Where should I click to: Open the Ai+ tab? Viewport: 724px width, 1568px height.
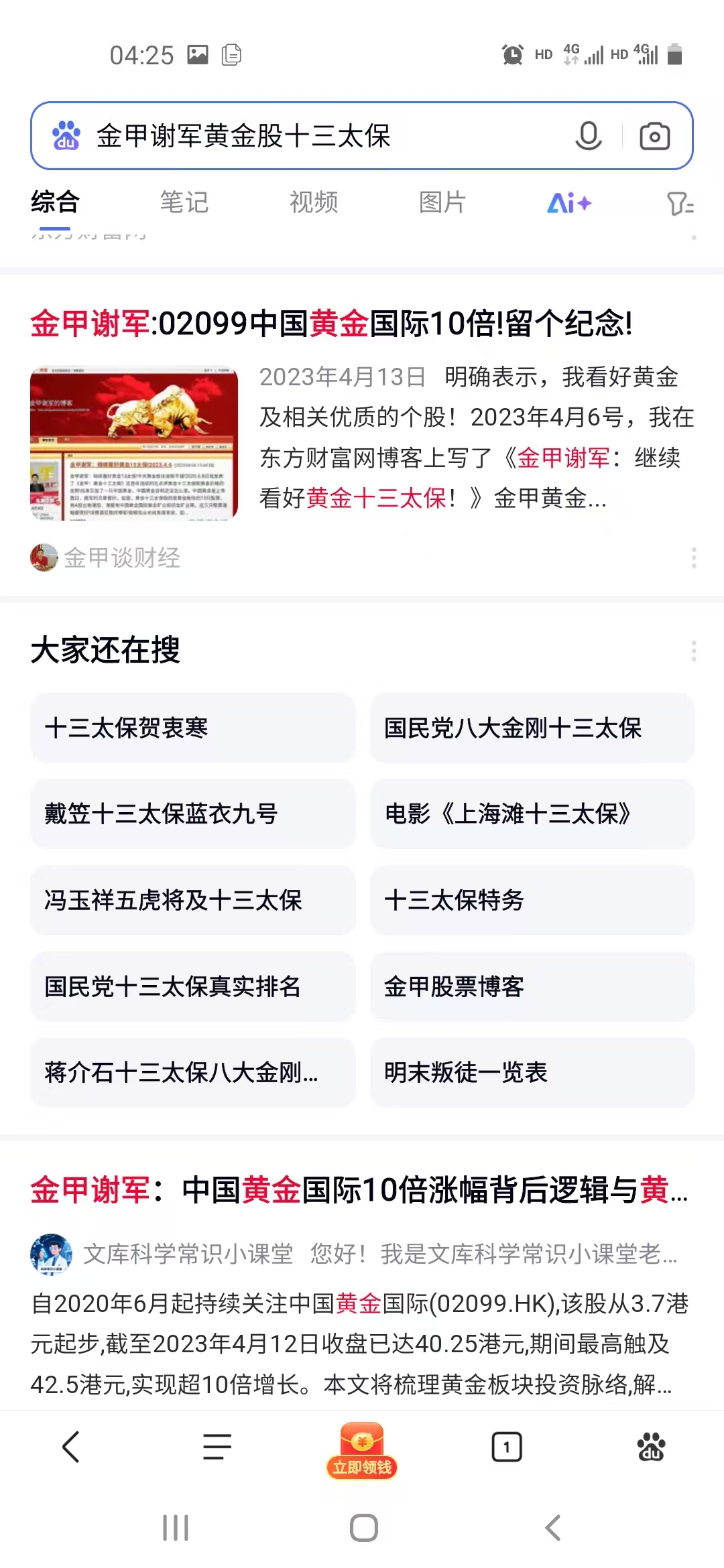tap(569, 202)
